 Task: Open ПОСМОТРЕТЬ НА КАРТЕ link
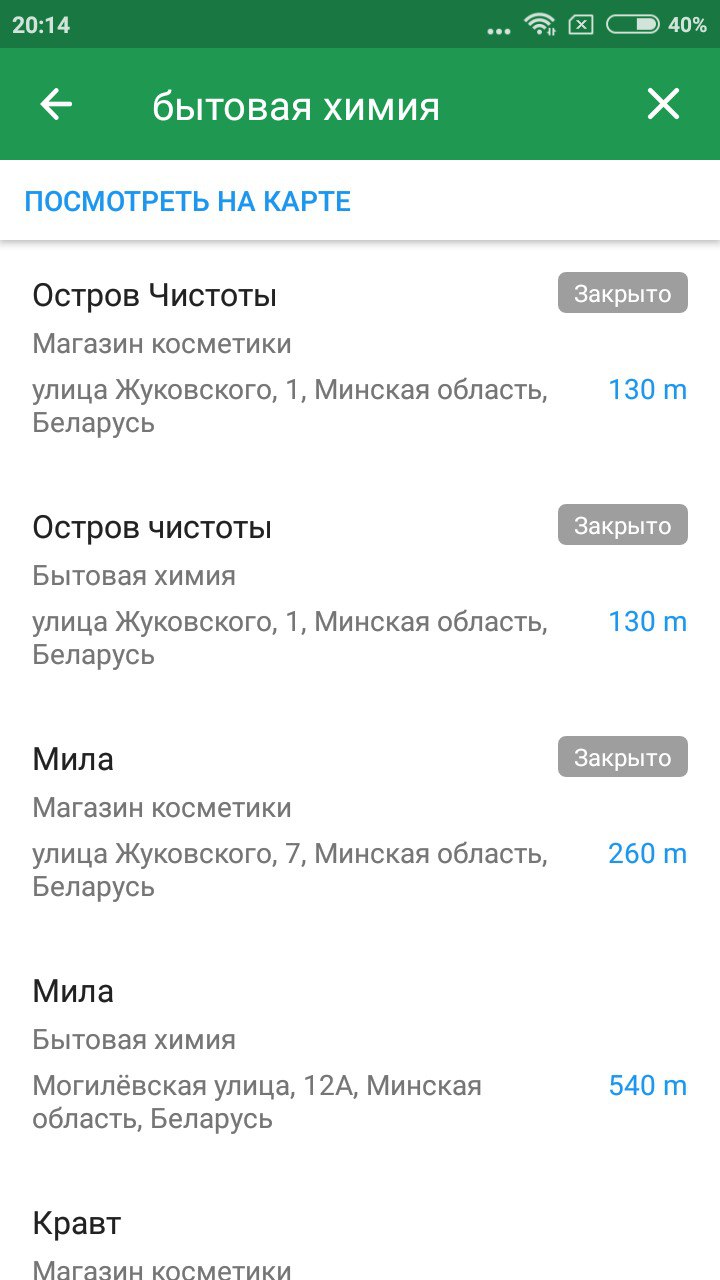pyautogui.click(x=188, y=201)
